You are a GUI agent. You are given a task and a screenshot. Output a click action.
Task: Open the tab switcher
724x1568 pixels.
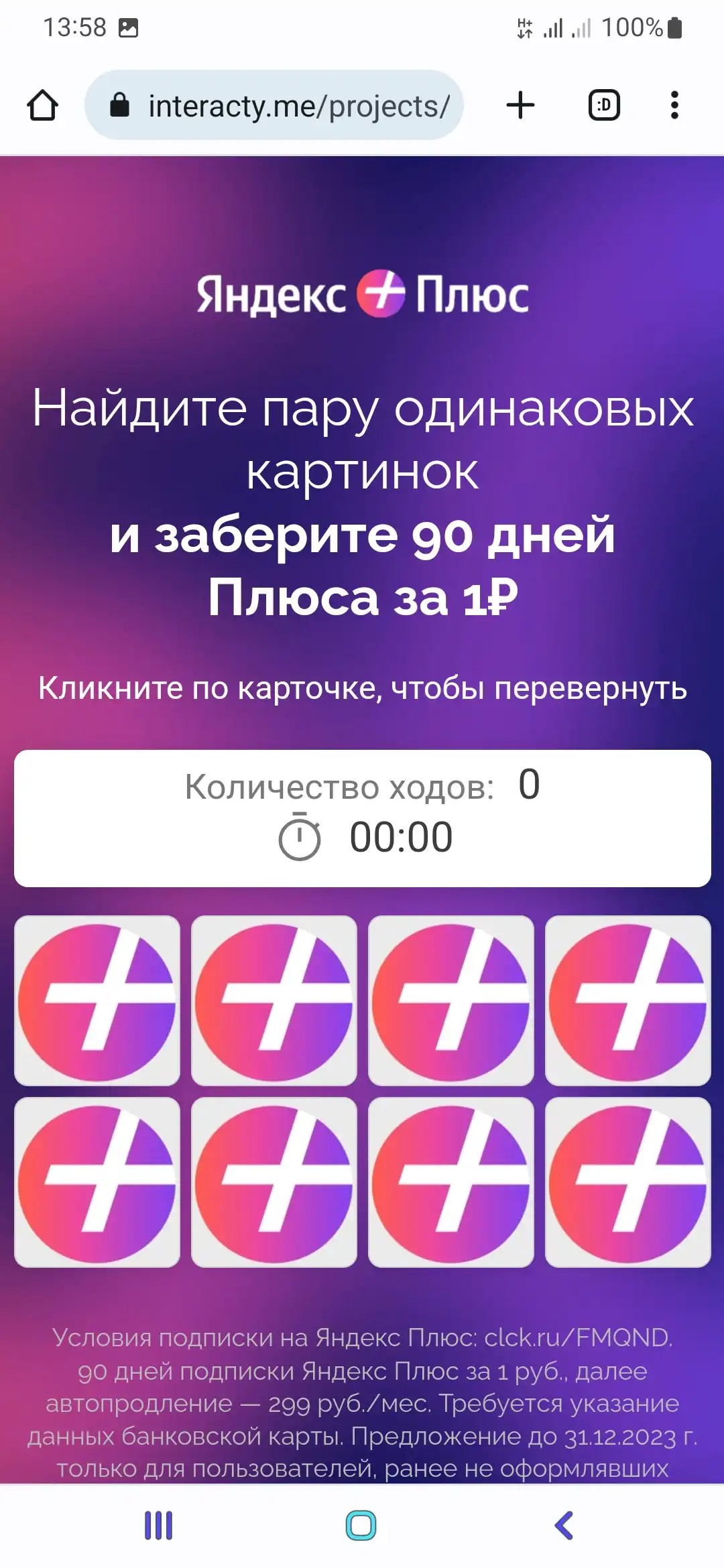pos(604,105)
